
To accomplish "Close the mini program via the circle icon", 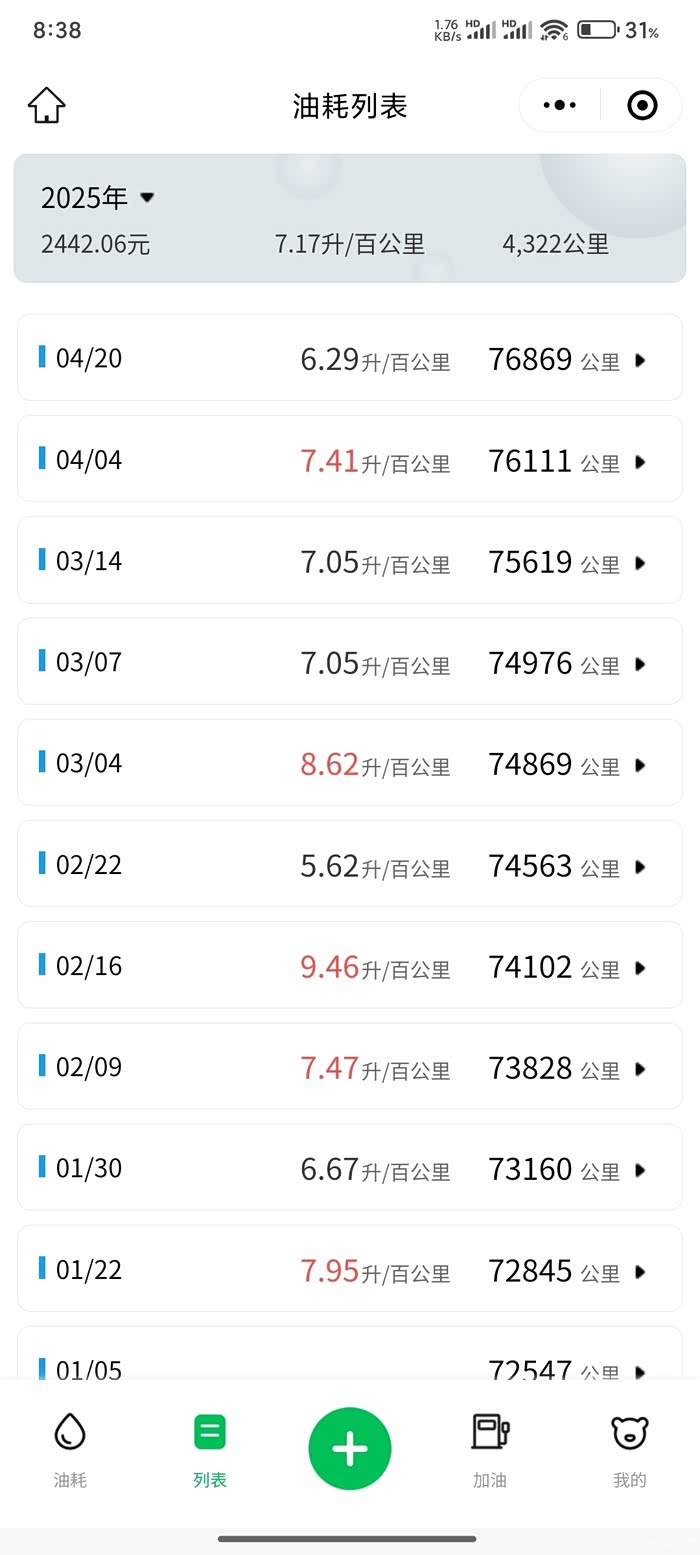I will point(642,105).
